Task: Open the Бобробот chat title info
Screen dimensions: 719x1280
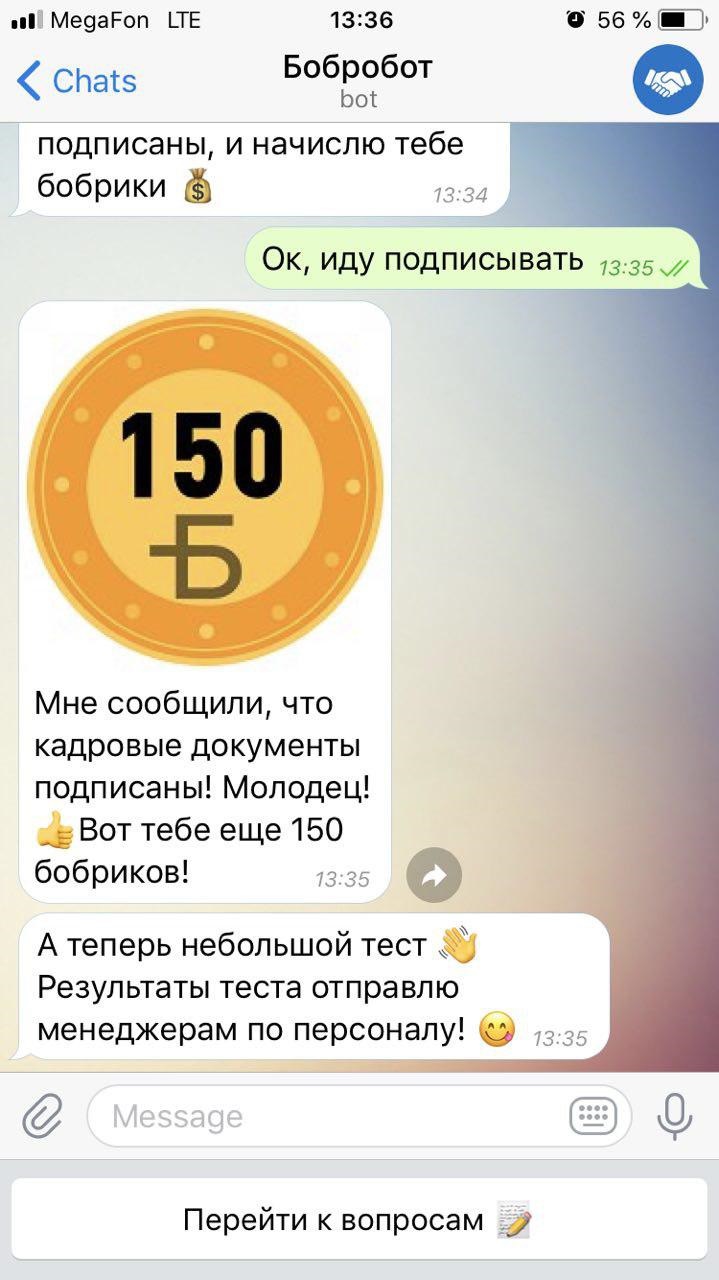Action: pyautogui.click(x=358, y=80)
